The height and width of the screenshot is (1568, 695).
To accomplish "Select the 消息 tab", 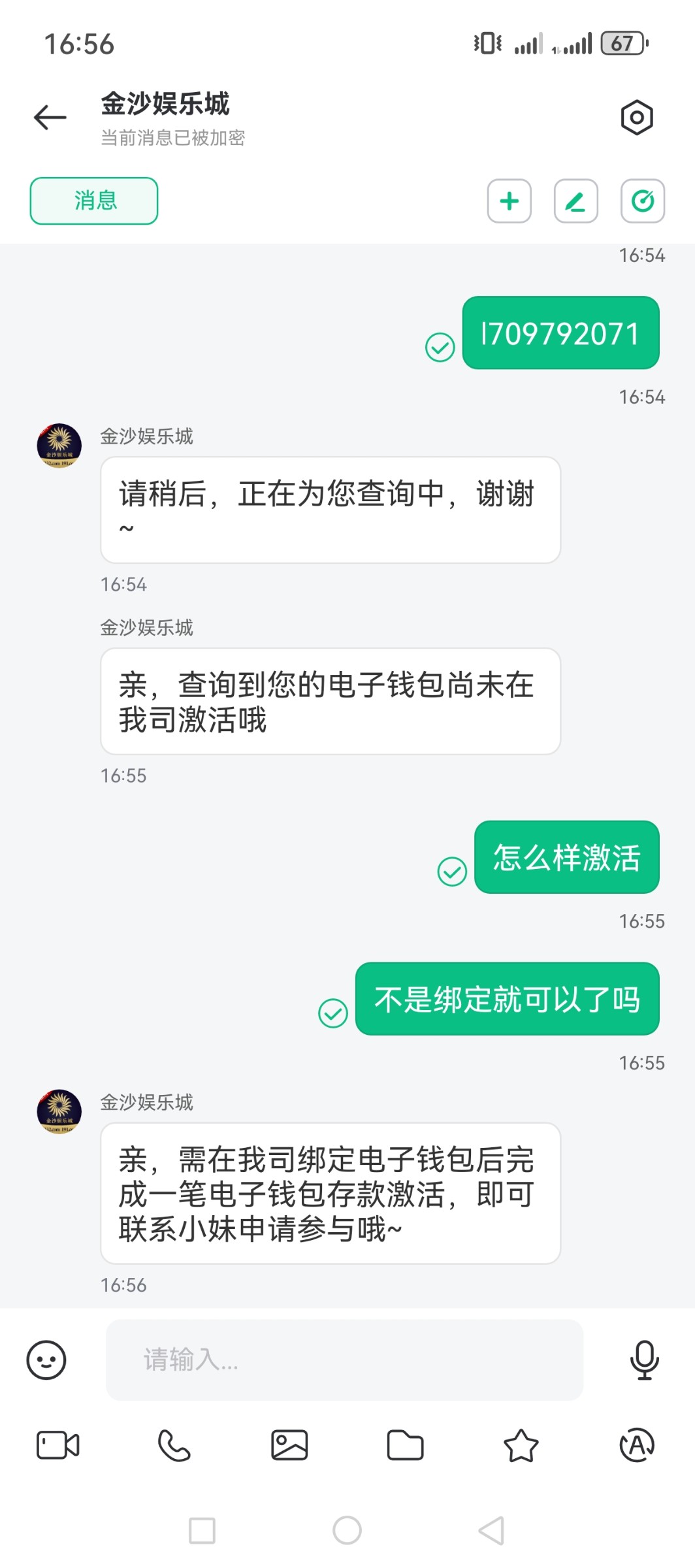I will point(94,201).
